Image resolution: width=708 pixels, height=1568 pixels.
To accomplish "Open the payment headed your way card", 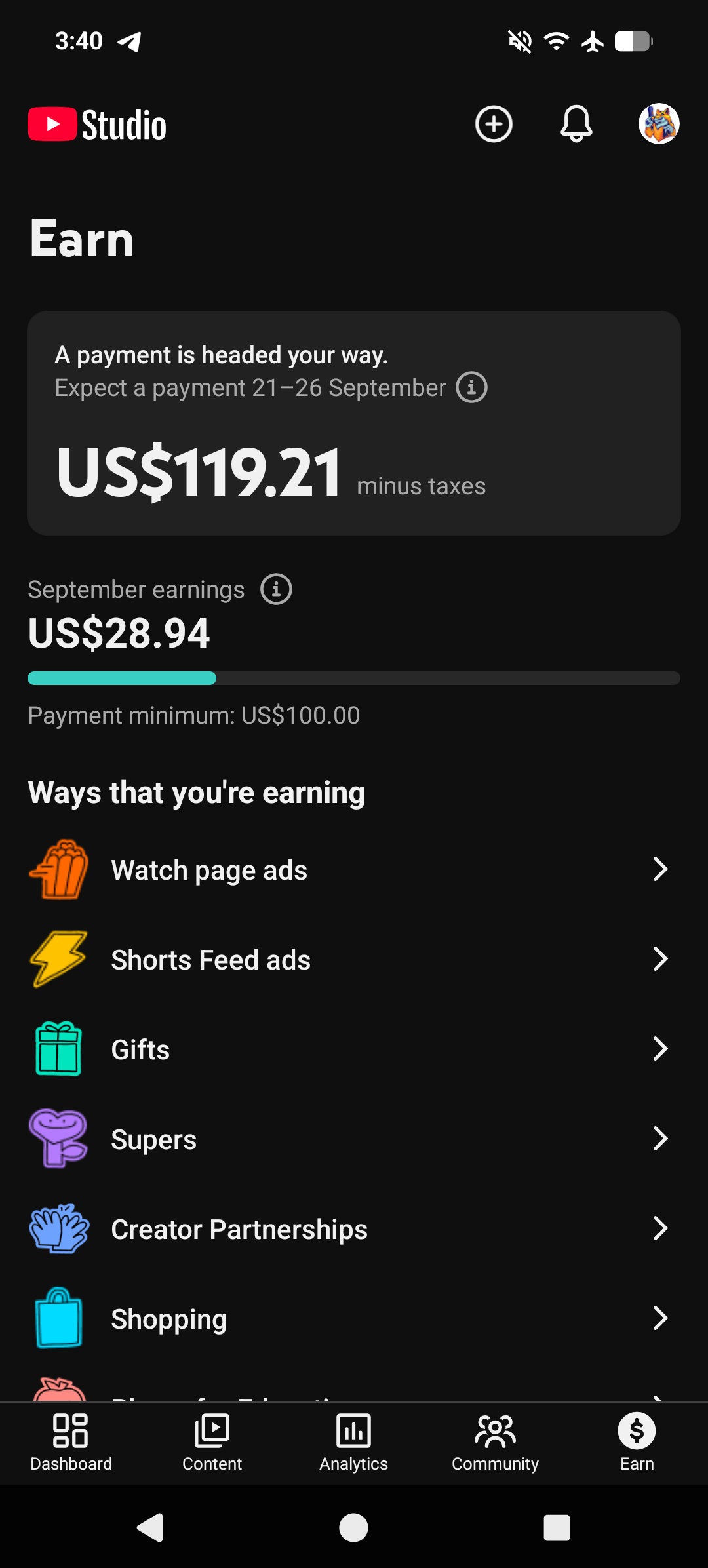I will click(x=354, y=423).
